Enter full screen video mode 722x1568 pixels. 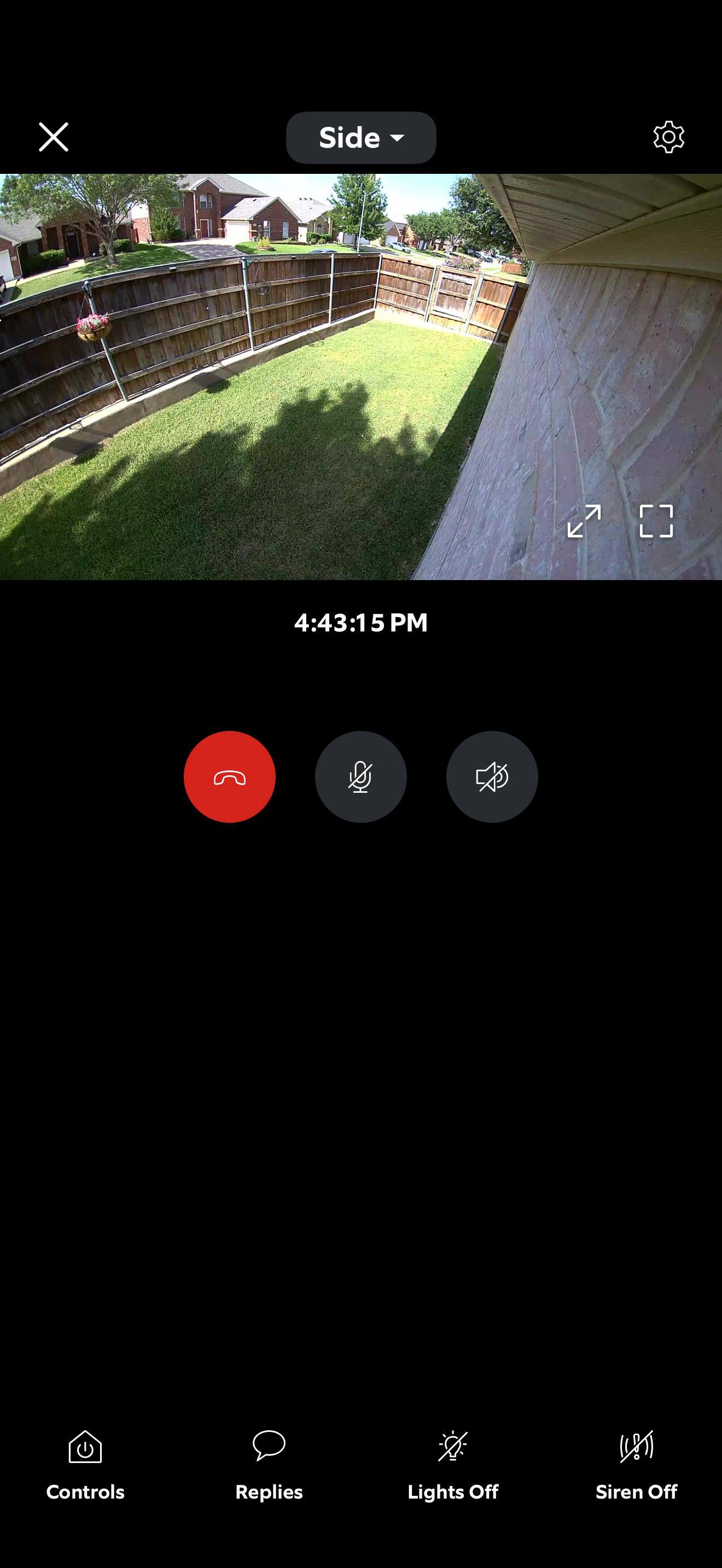click(x=656, y=521)
